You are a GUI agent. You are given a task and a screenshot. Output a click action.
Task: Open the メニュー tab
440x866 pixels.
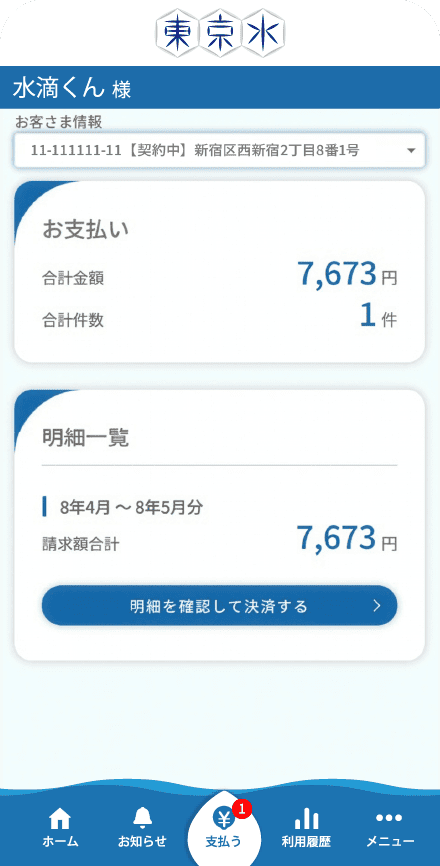coord(390,828)
